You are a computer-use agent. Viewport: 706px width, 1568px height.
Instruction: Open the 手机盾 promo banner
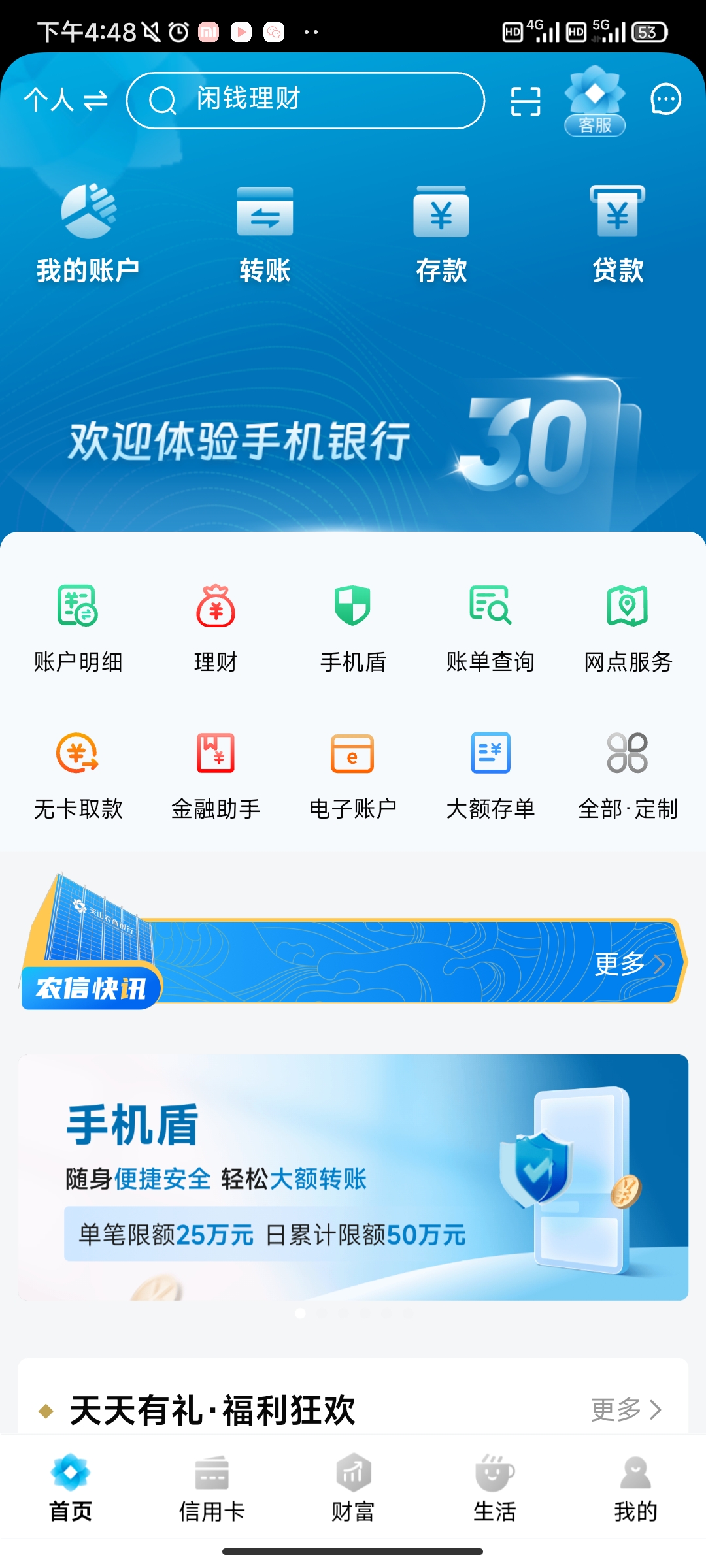[x=353, y=1176]
